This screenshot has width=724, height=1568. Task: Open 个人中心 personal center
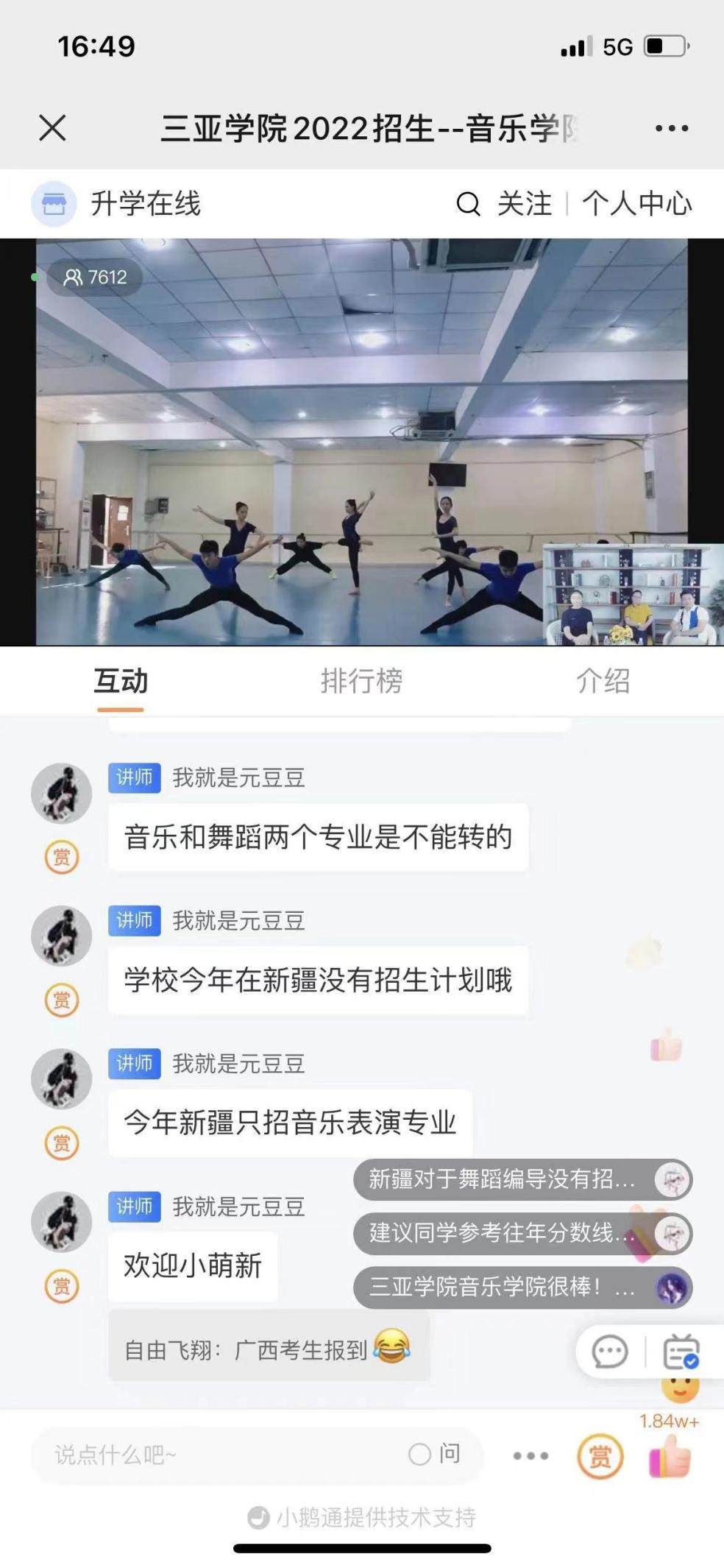point(637,204)
